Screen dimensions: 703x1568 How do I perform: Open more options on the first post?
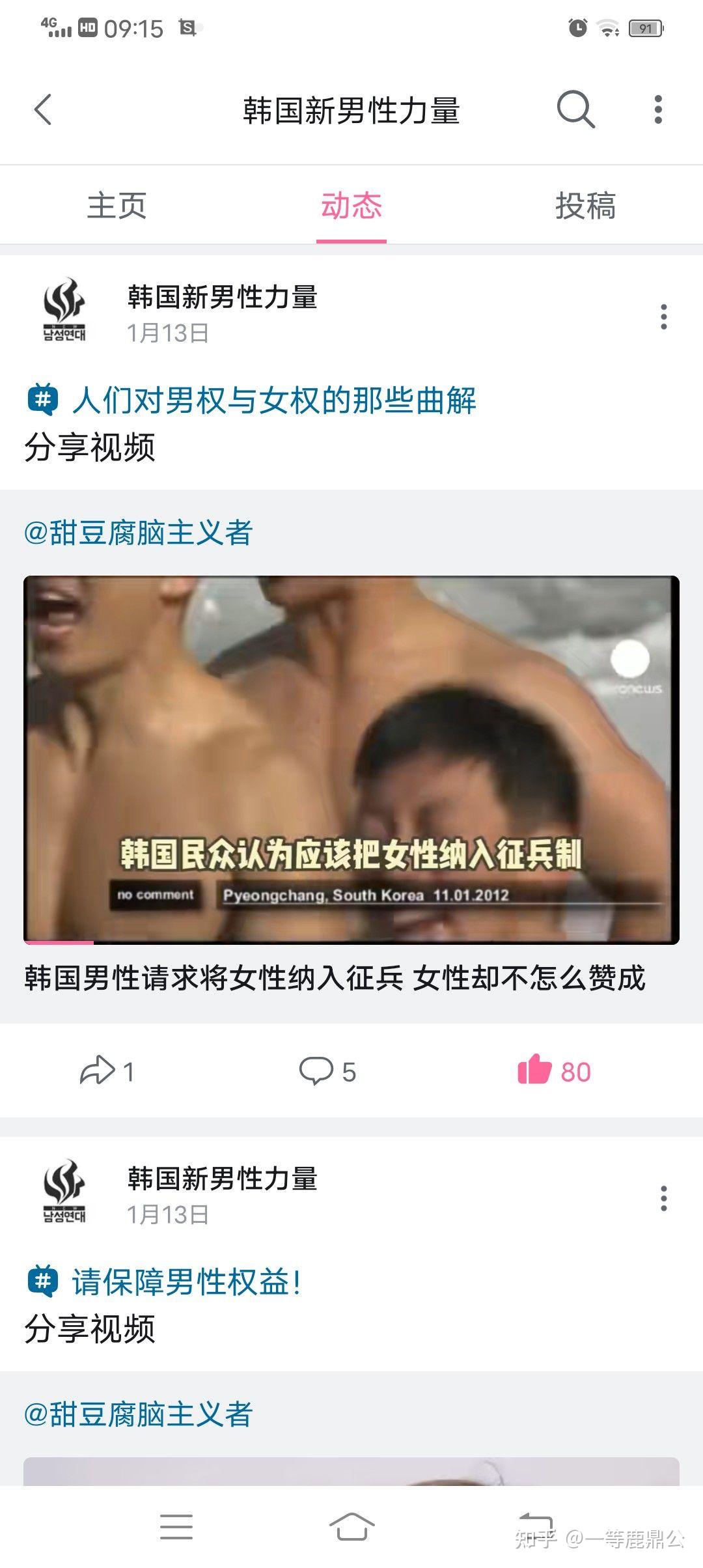pos(663,316)
